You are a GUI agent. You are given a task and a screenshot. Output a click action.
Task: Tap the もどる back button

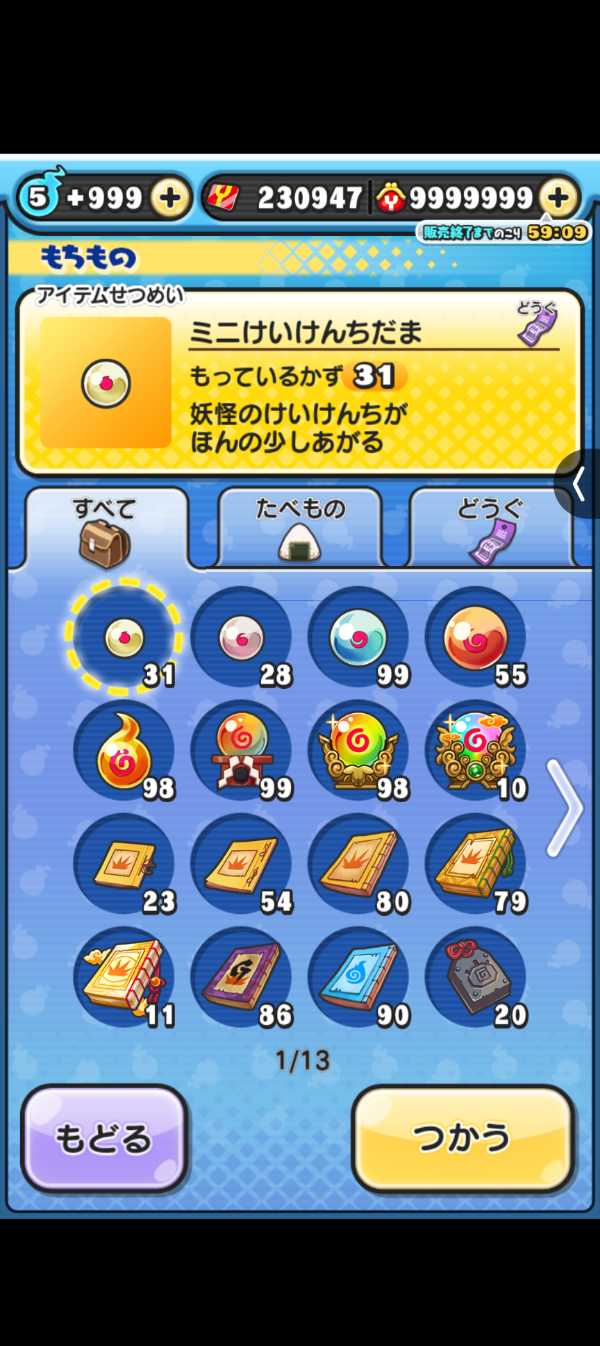[x=104, y=1138]
